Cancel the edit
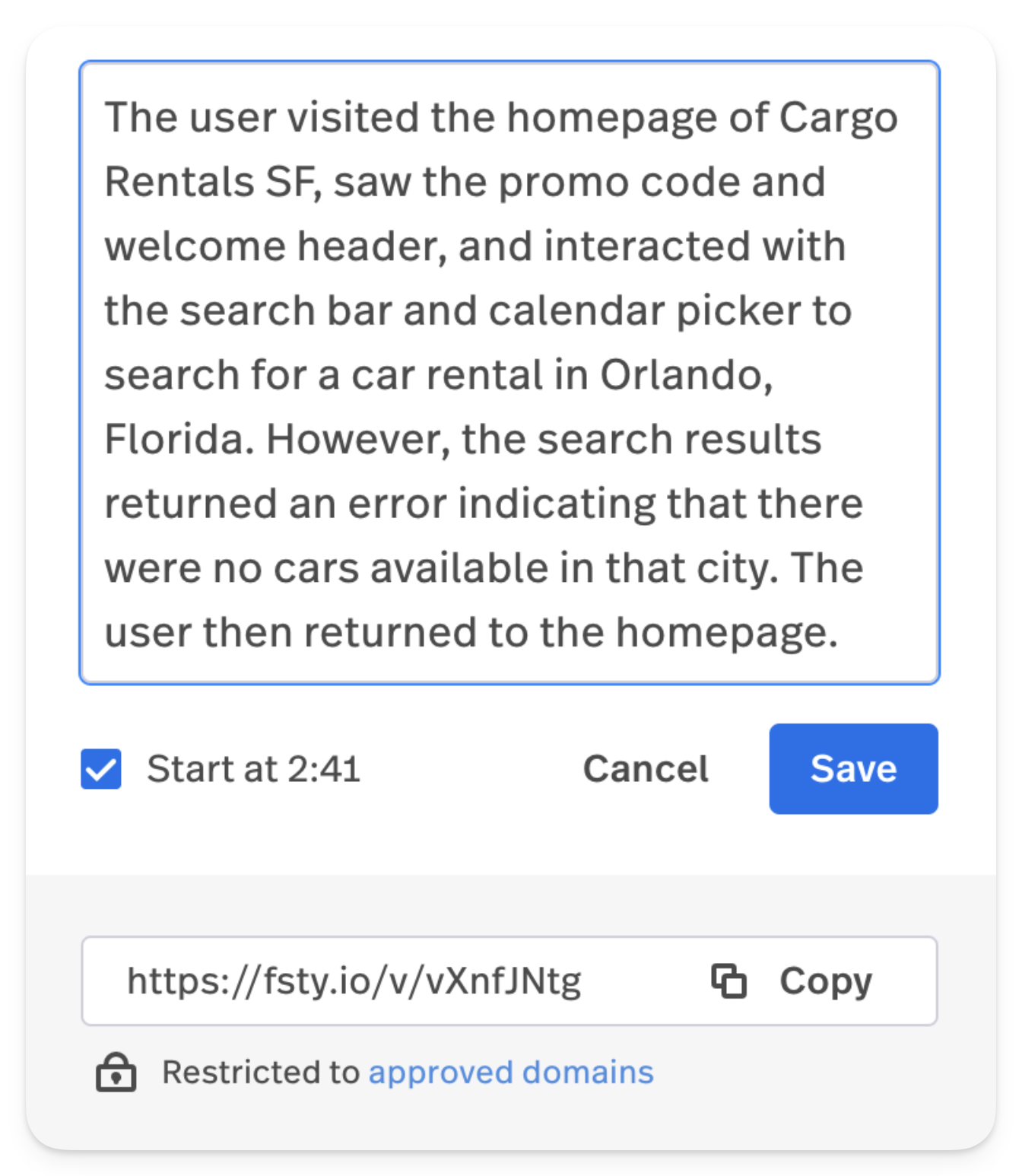 pyautogui.click(x=646, y=768)
